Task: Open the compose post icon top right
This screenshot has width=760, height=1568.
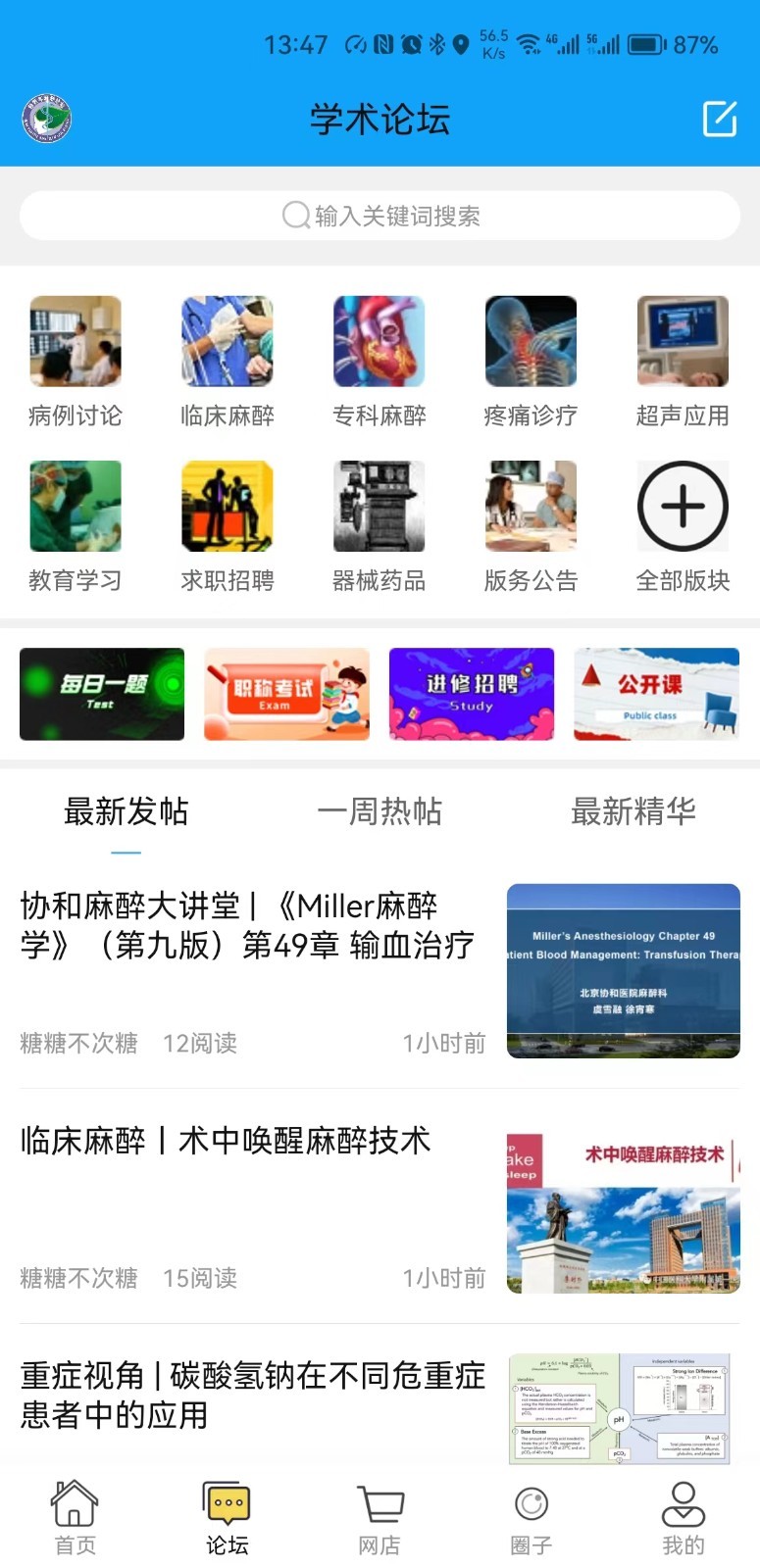Action: pos(720,120)
